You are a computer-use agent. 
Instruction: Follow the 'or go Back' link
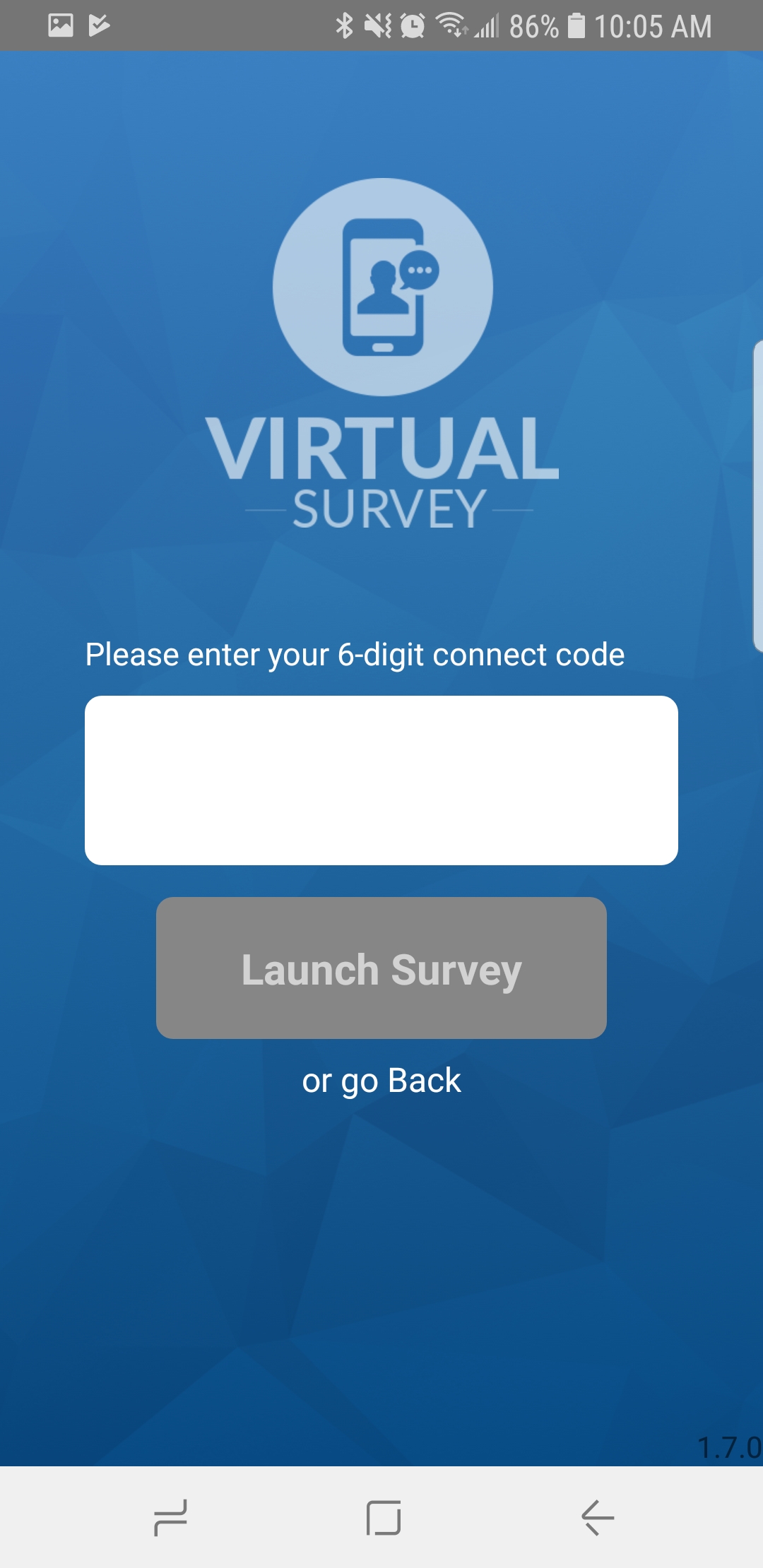point(381,1081)
